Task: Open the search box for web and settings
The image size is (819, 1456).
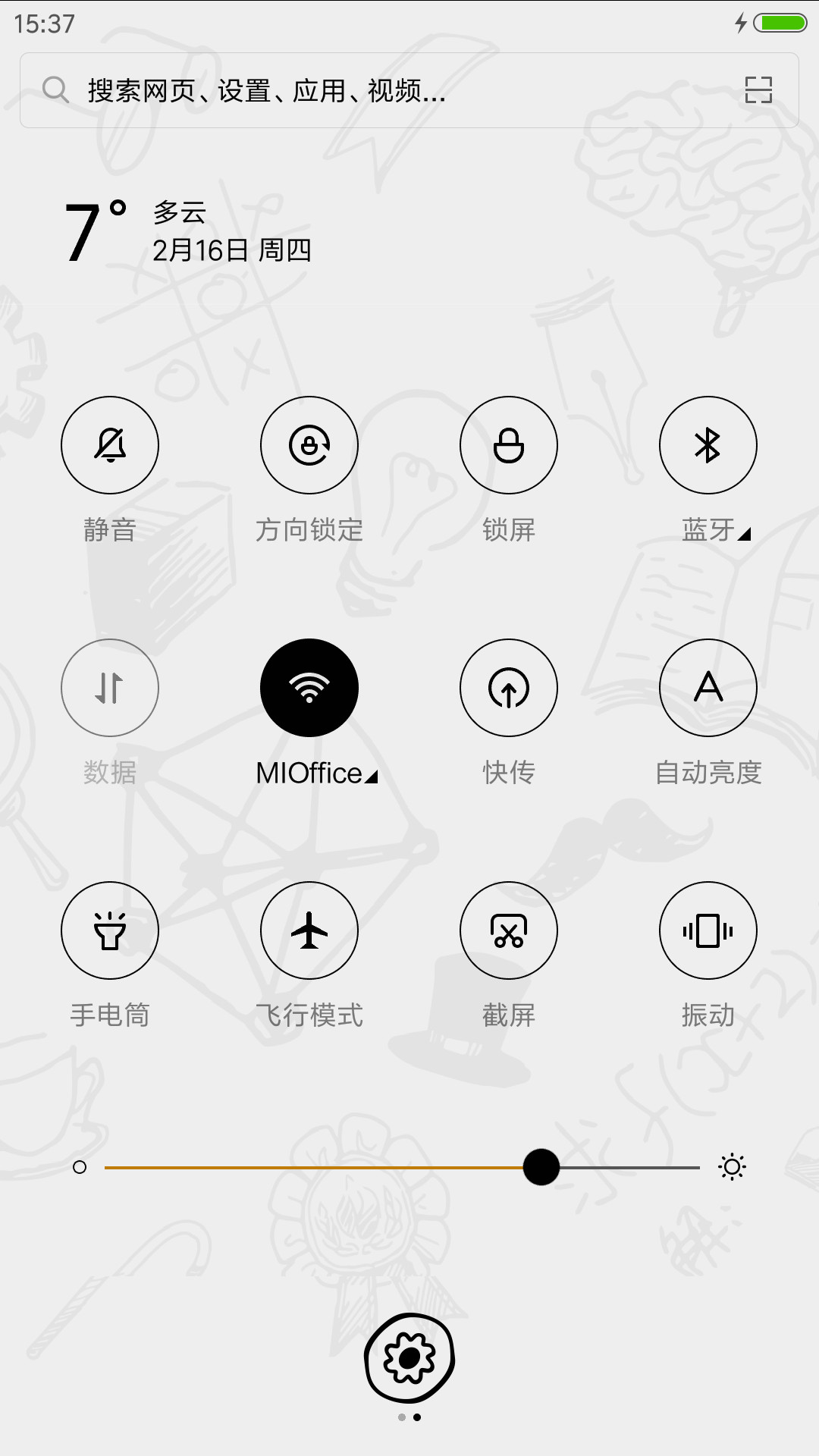Action: [409, 90]
